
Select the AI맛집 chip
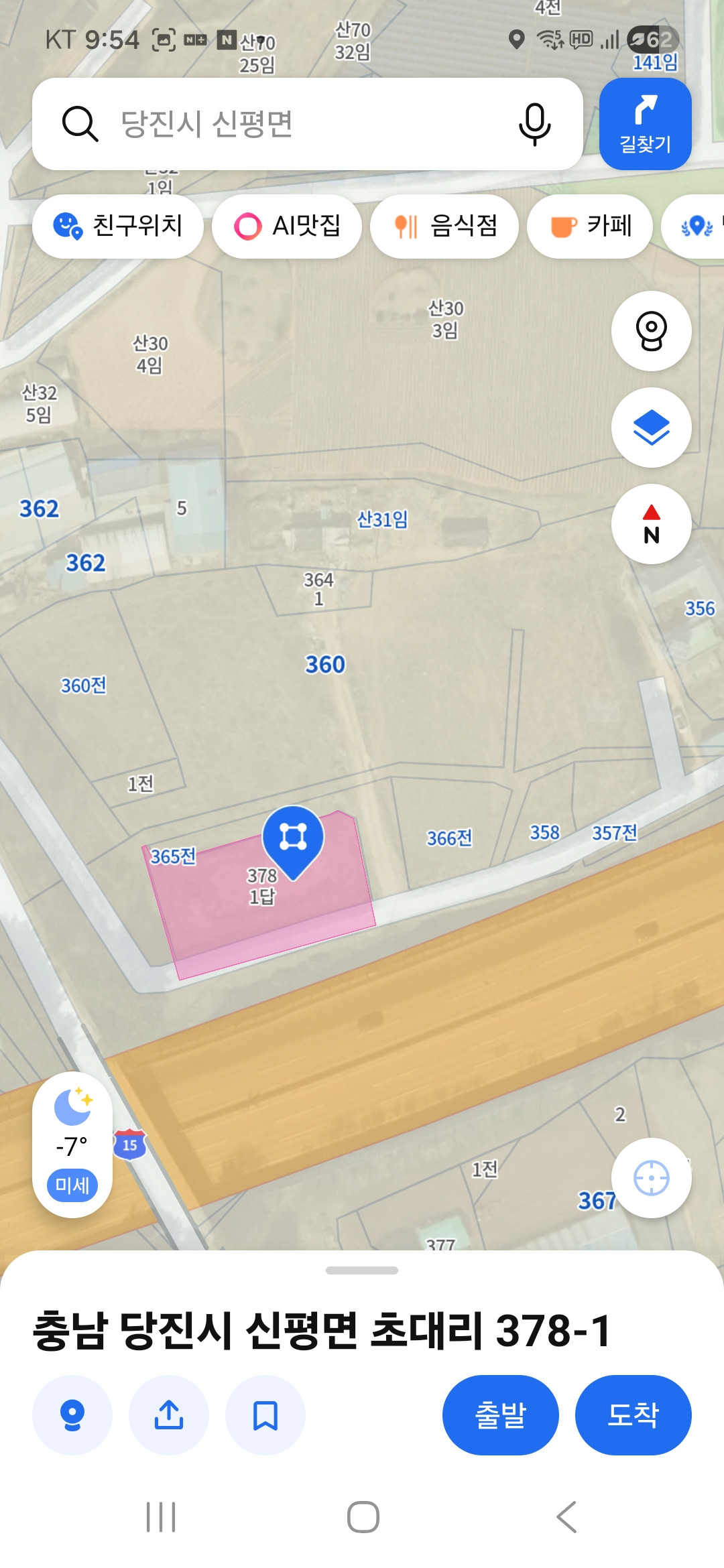coord(287,226)
